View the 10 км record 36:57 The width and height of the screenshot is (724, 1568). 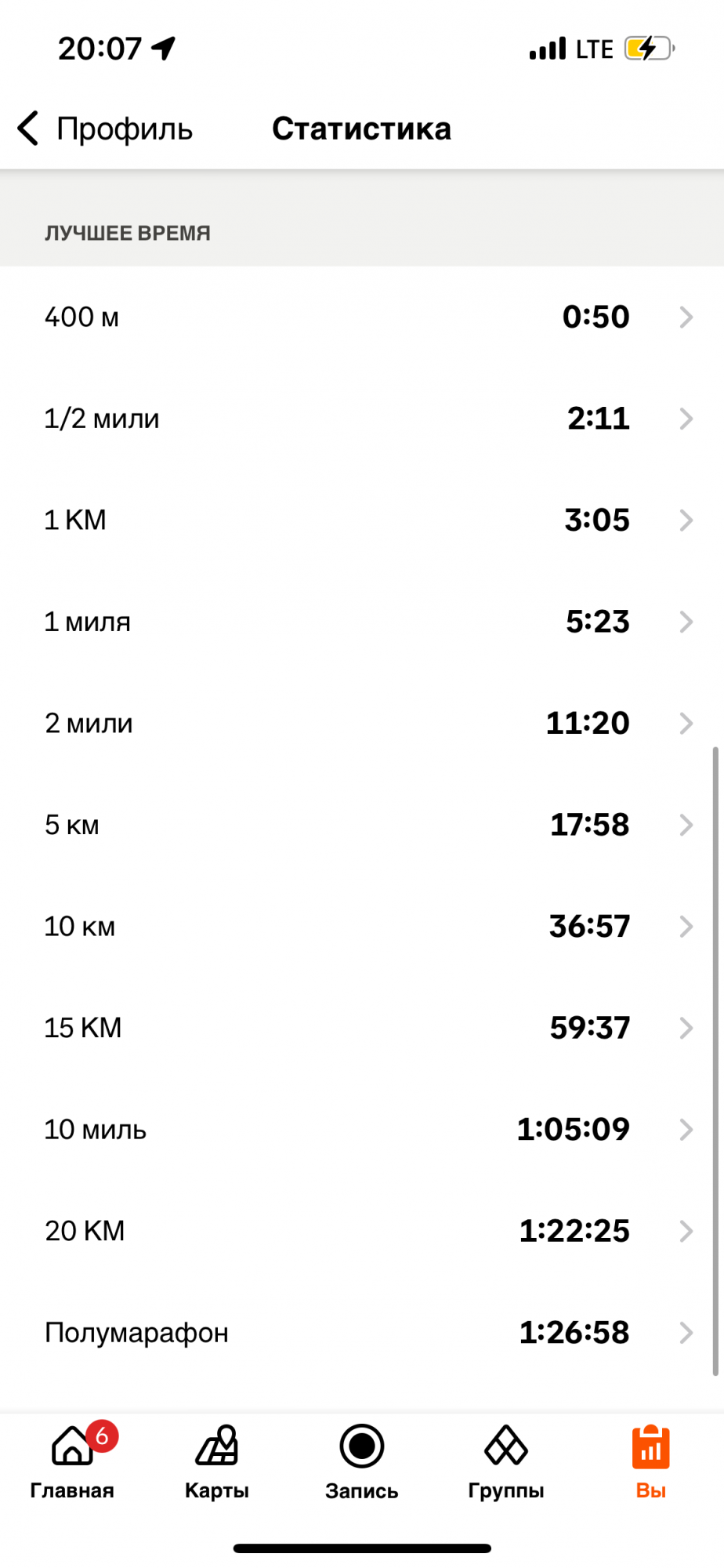click(x=362, y=926)
